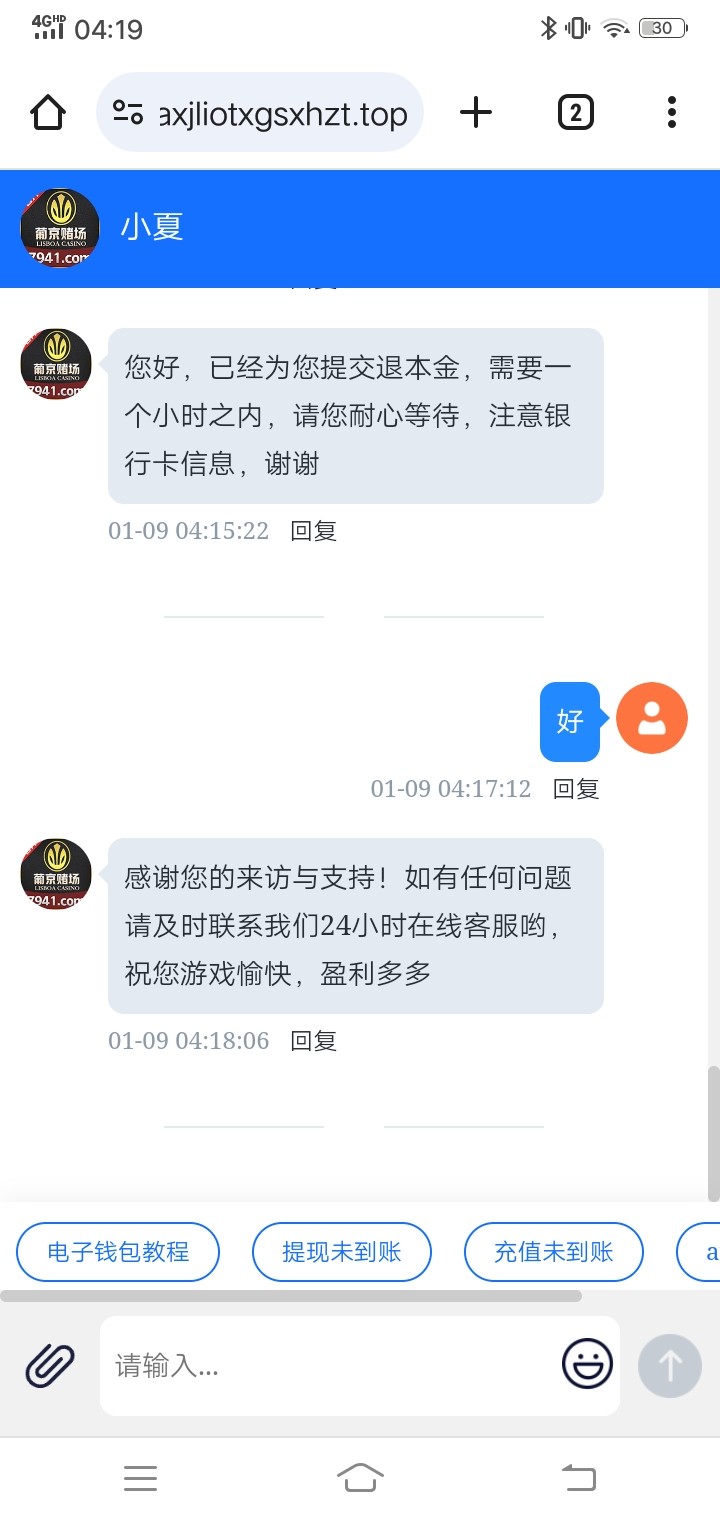
Task: Open the tab switcher showing 2 tabs
Action: (x=575, y=112)
